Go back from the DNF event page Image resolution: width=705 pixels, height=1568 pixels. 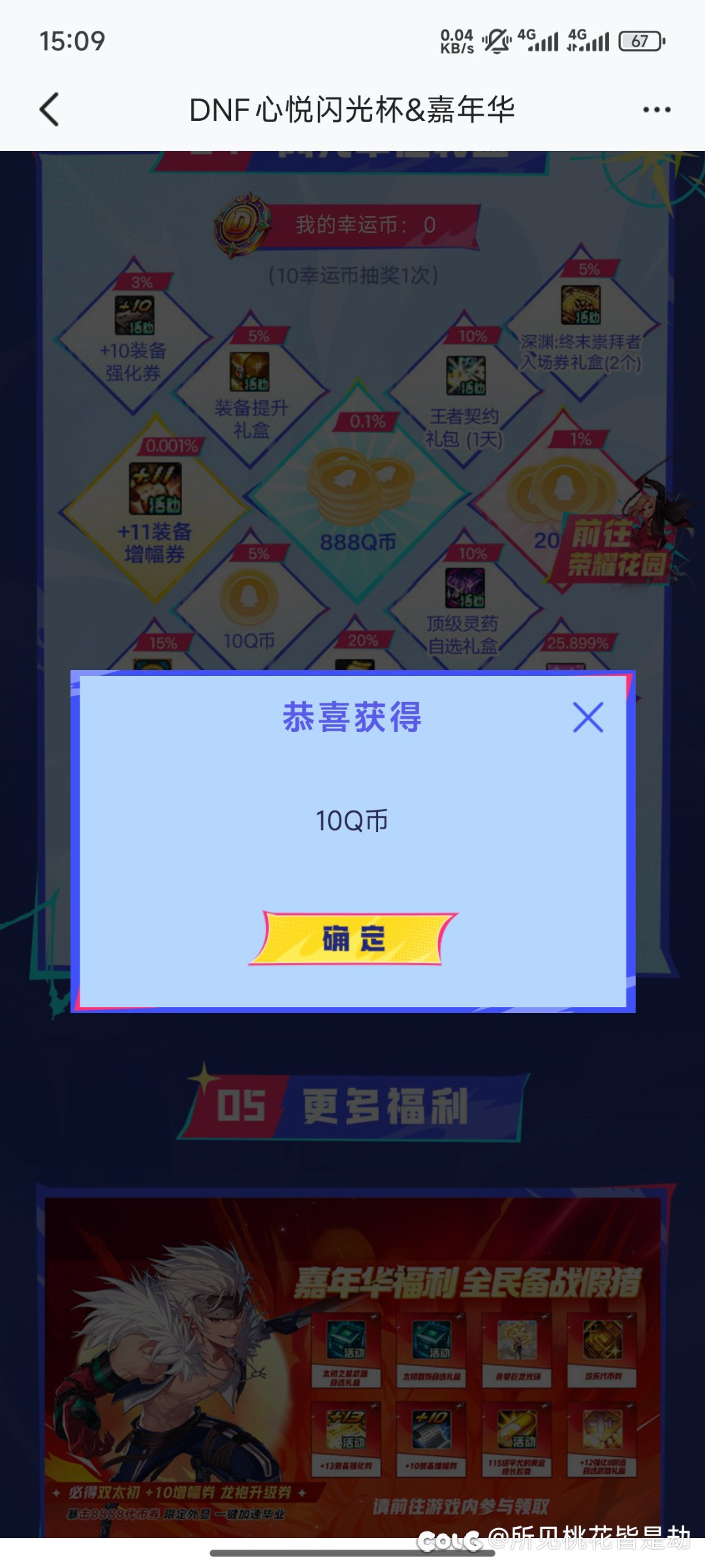point(50,109)
